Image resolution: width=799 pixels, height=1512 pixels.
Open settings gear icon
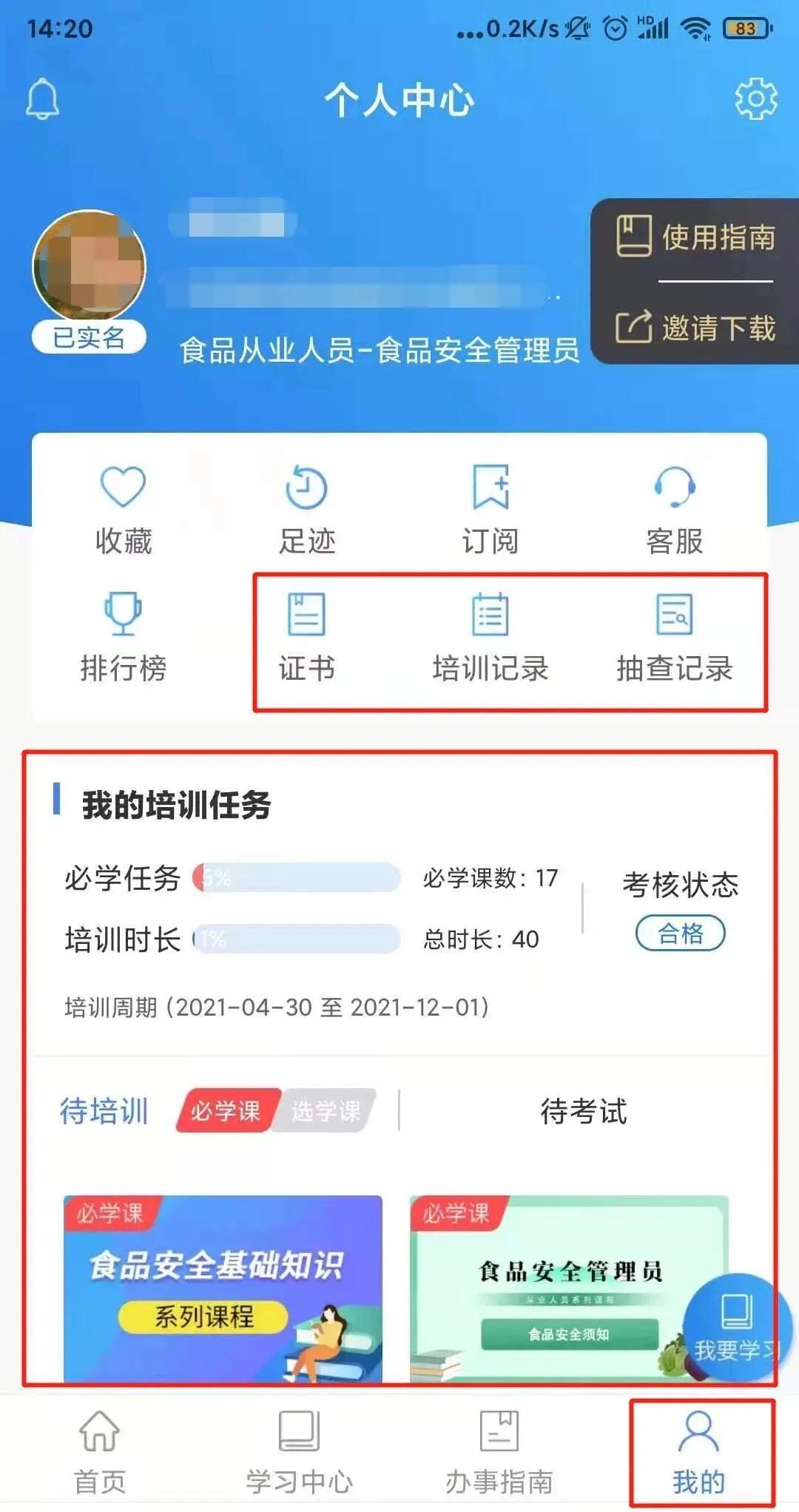coord(755,98)
